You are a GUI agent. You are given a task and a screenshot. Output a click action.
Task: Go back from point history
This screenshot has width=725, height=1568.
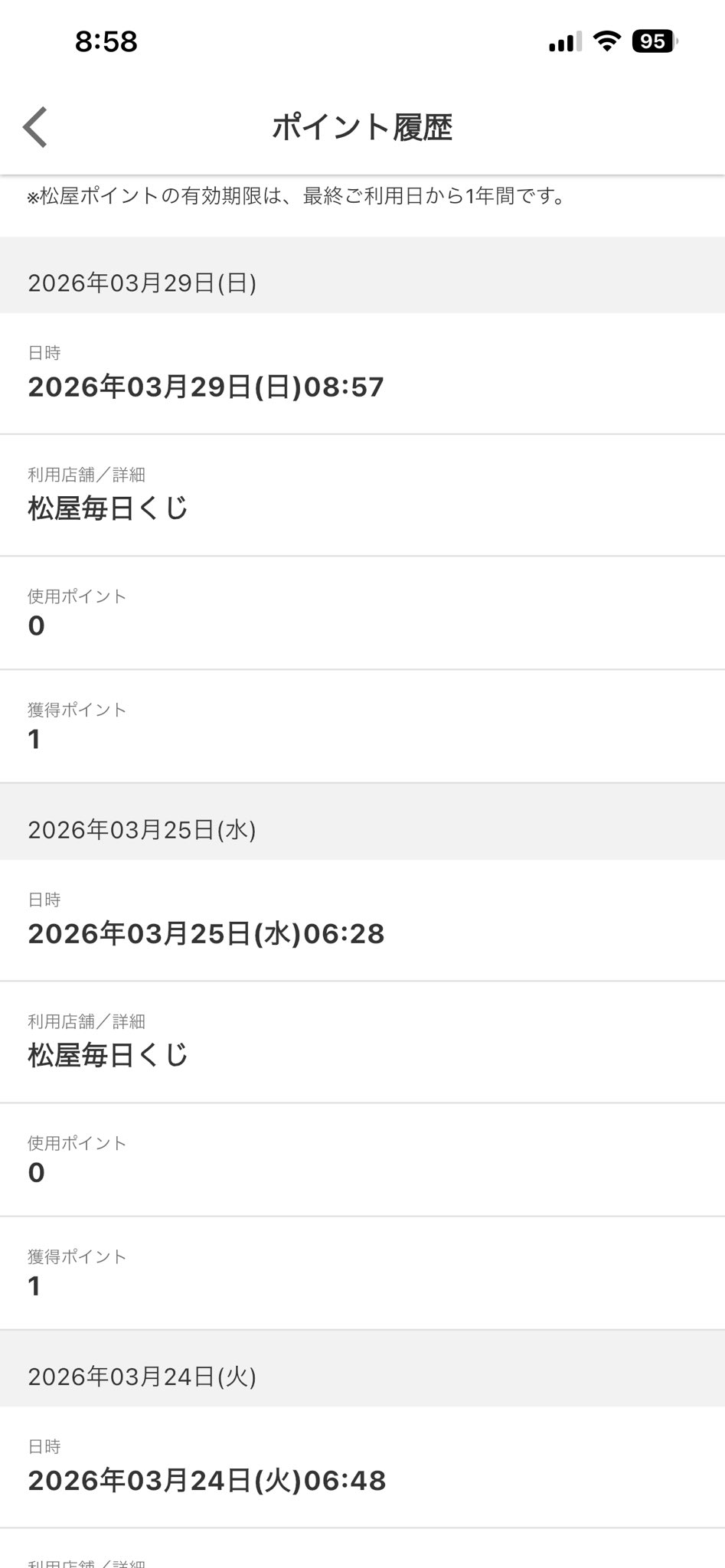[35, 126]
